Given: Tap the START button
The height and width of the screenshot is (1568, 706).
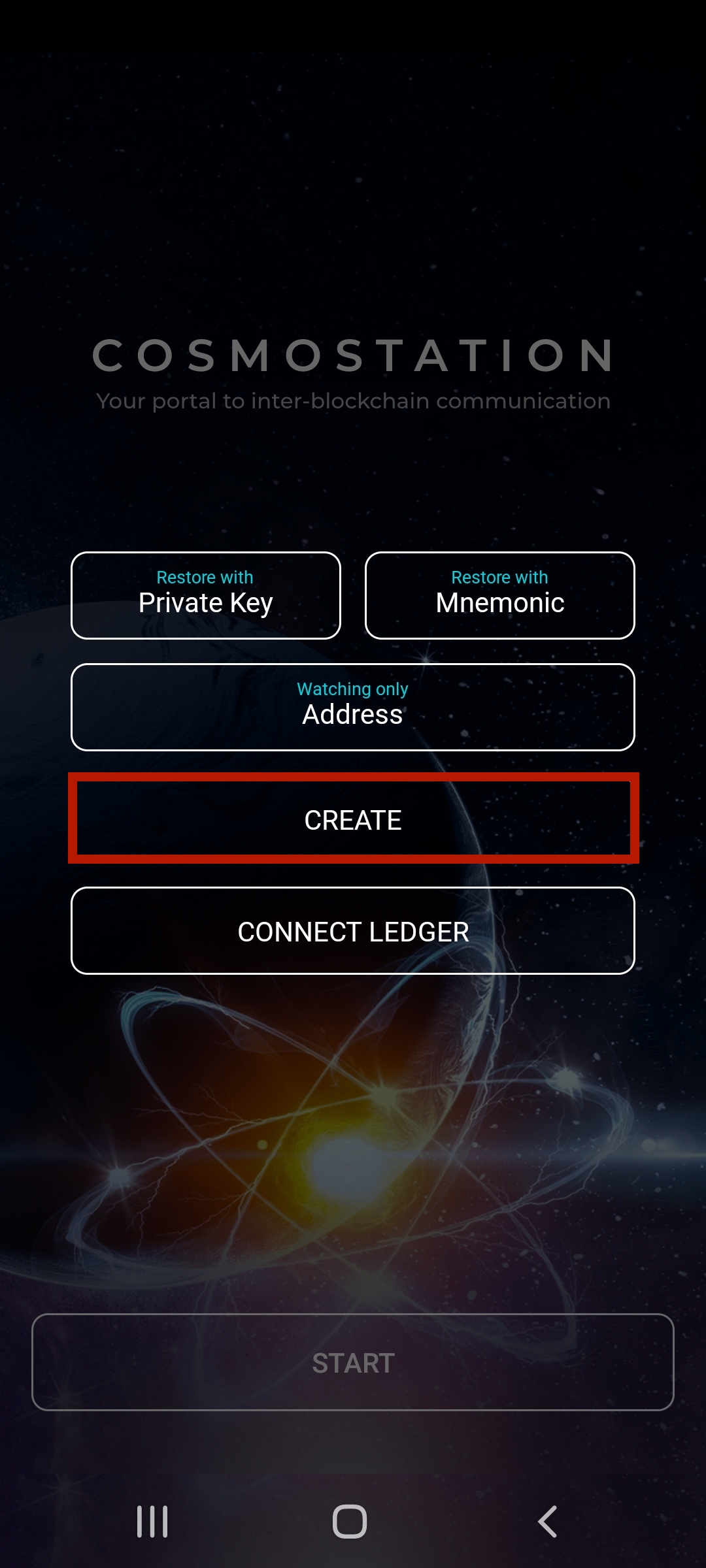Looking at the screenshot, I should pos(353,1362).
